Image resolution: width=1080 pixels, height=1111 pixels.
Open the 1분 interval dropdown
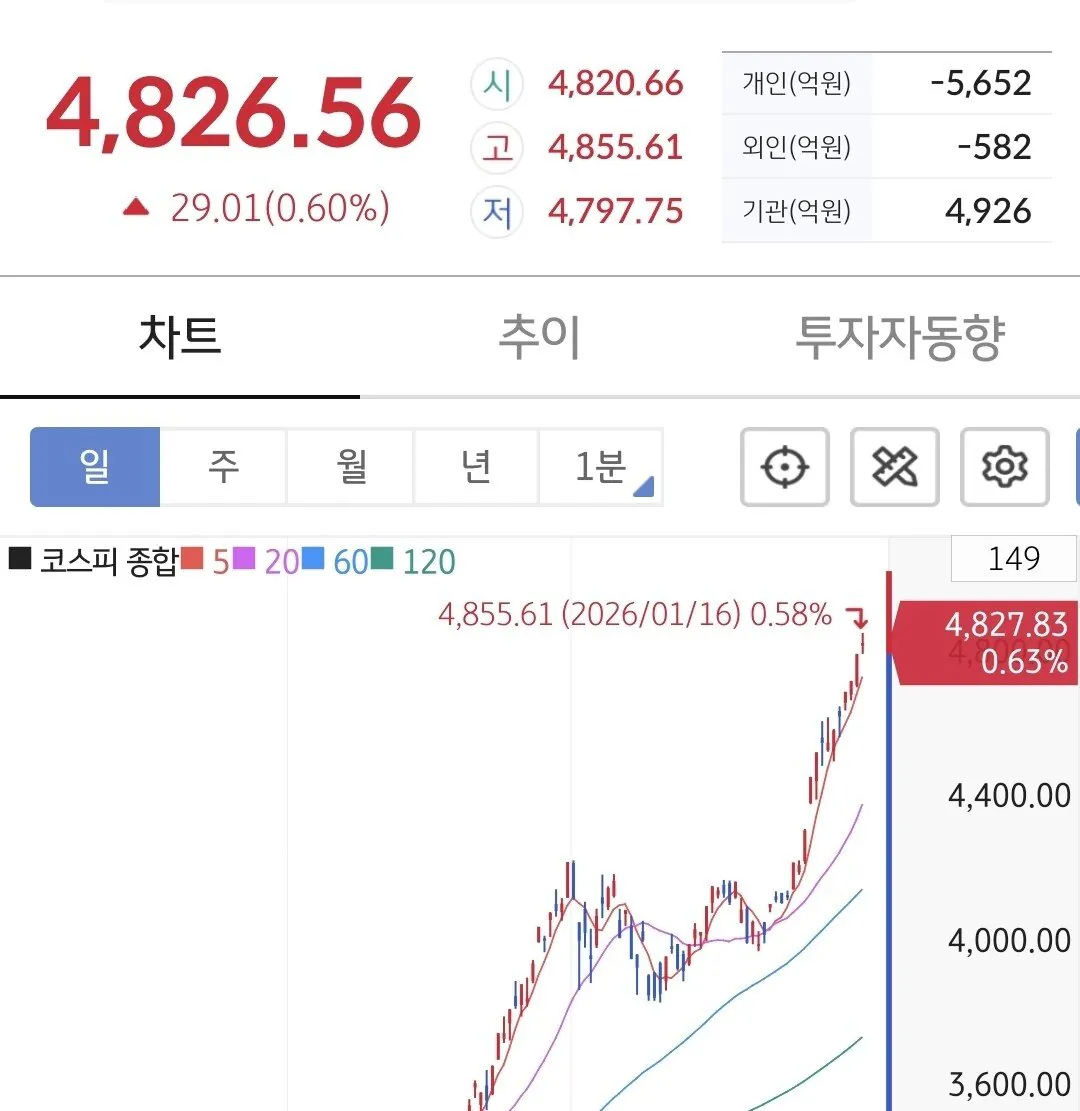[x=600, y=467]
